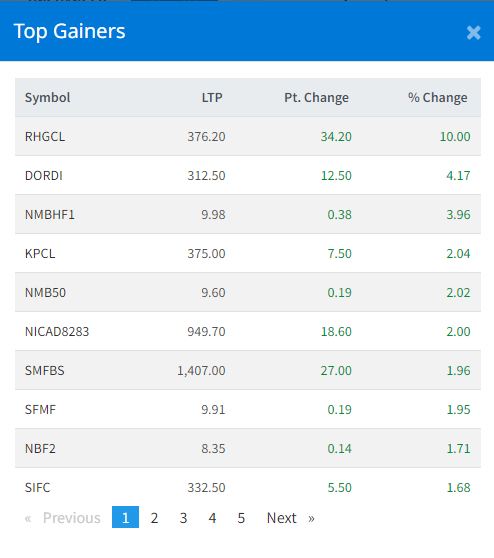494x558 pixels.
Task: Select current page 1 button
Action: point(125,517)
